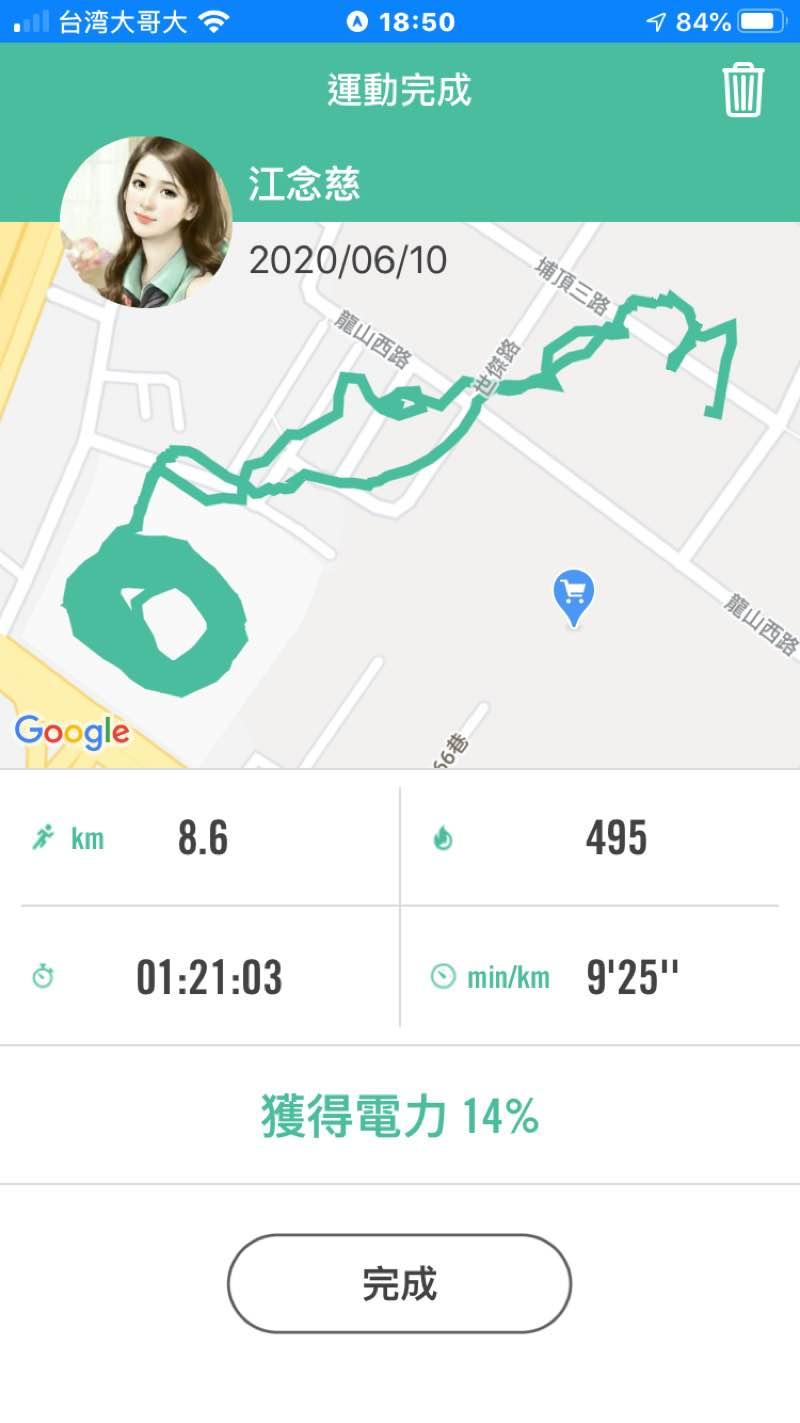Image resolution: width=800 pixels, height=1423 pixels.
Task: Open 江念慈's profile picture
Action: pyautogui.click(x=146, y=222)
